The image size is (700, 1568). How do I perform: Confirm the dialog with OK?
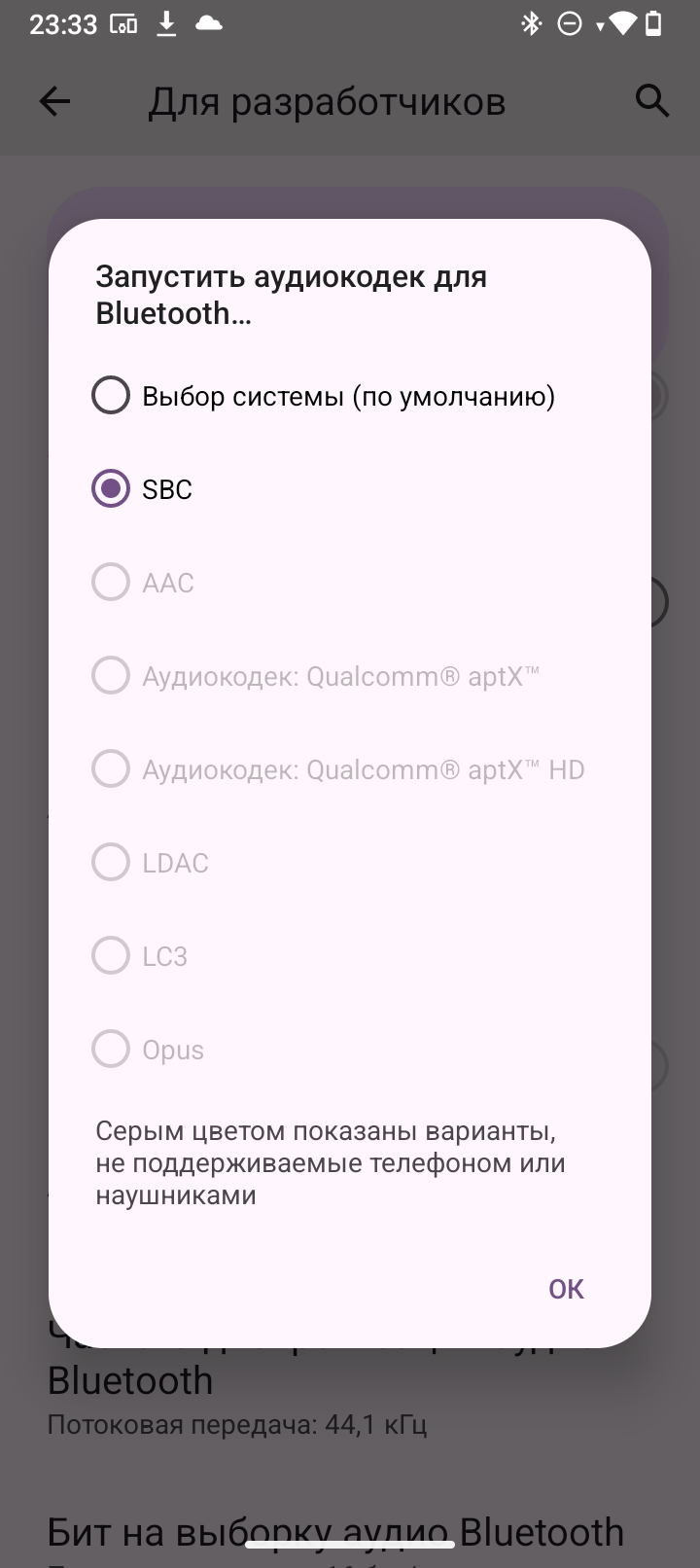click(566, 1289)
